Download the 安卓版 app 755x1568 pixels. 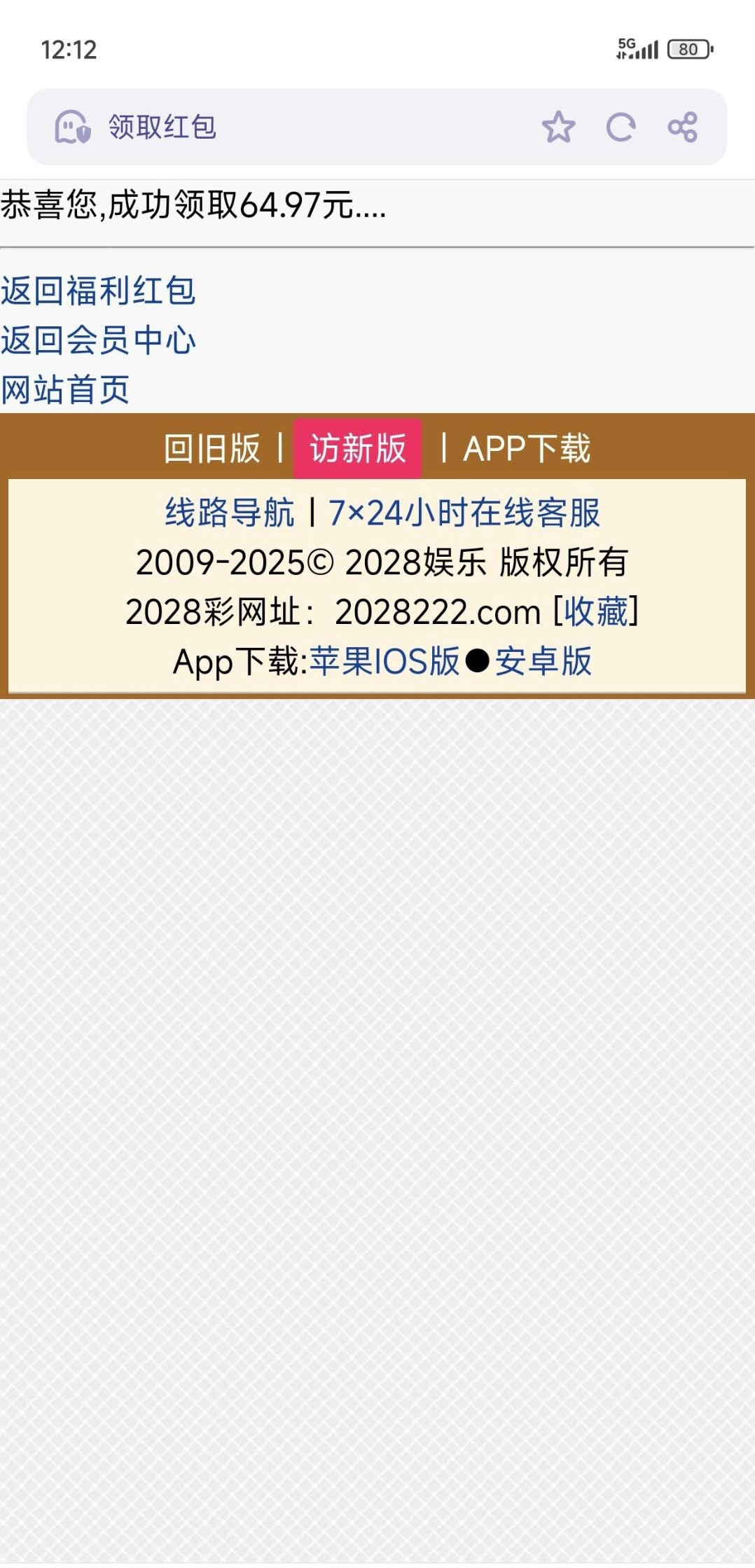(543, 662)
